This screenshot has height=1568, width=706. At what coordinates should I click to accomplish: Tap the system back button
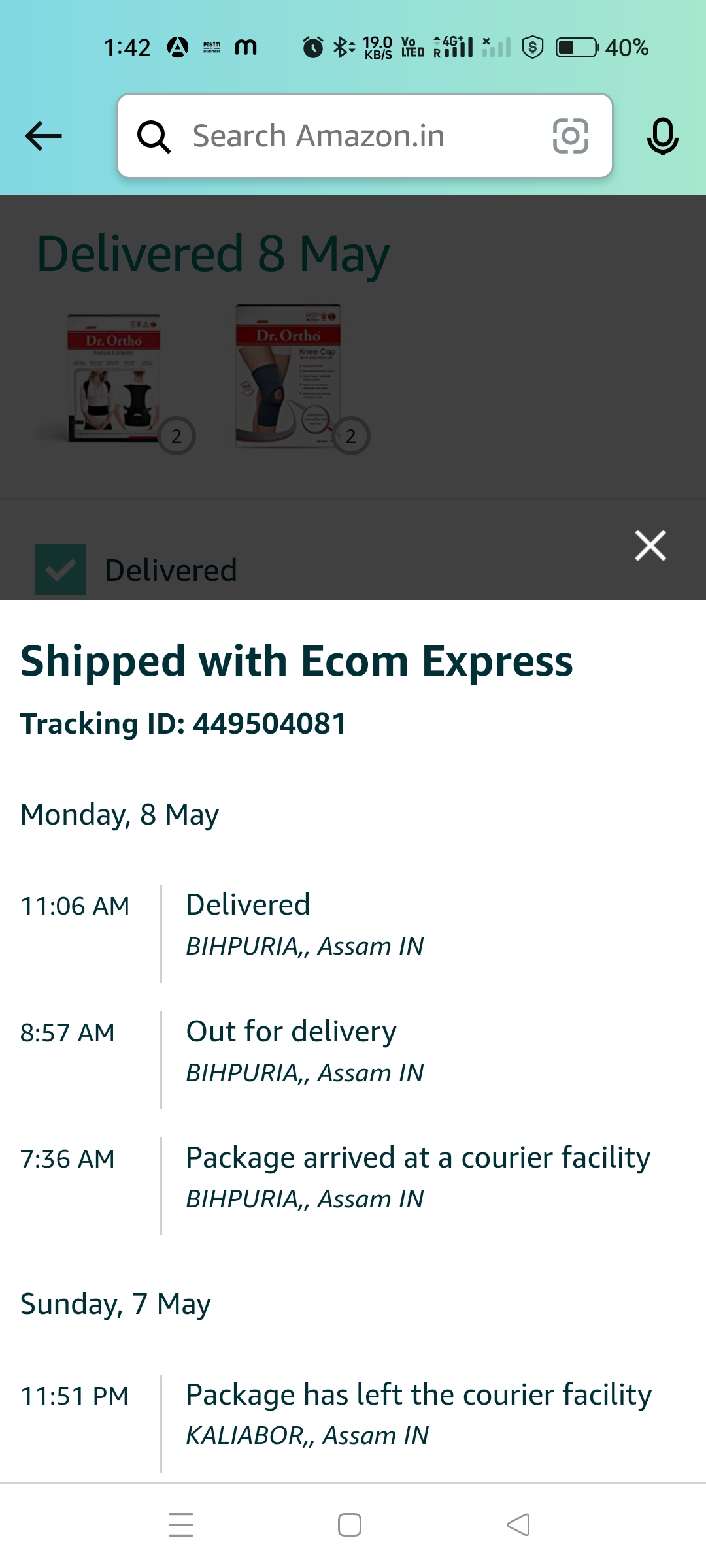518,1525
